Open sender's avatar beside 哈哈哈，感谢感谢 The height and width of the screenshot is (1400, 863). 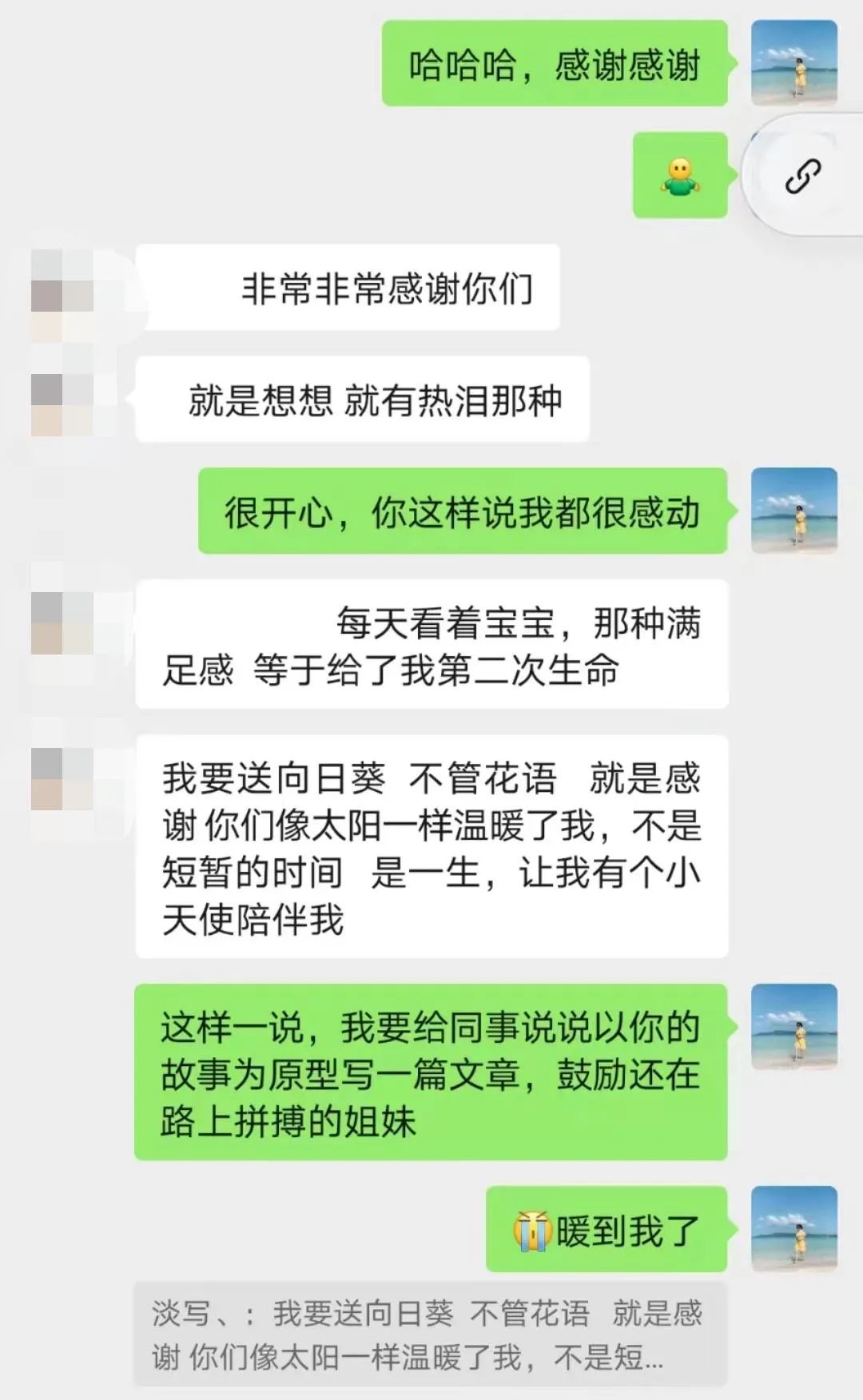click(794, 63)
